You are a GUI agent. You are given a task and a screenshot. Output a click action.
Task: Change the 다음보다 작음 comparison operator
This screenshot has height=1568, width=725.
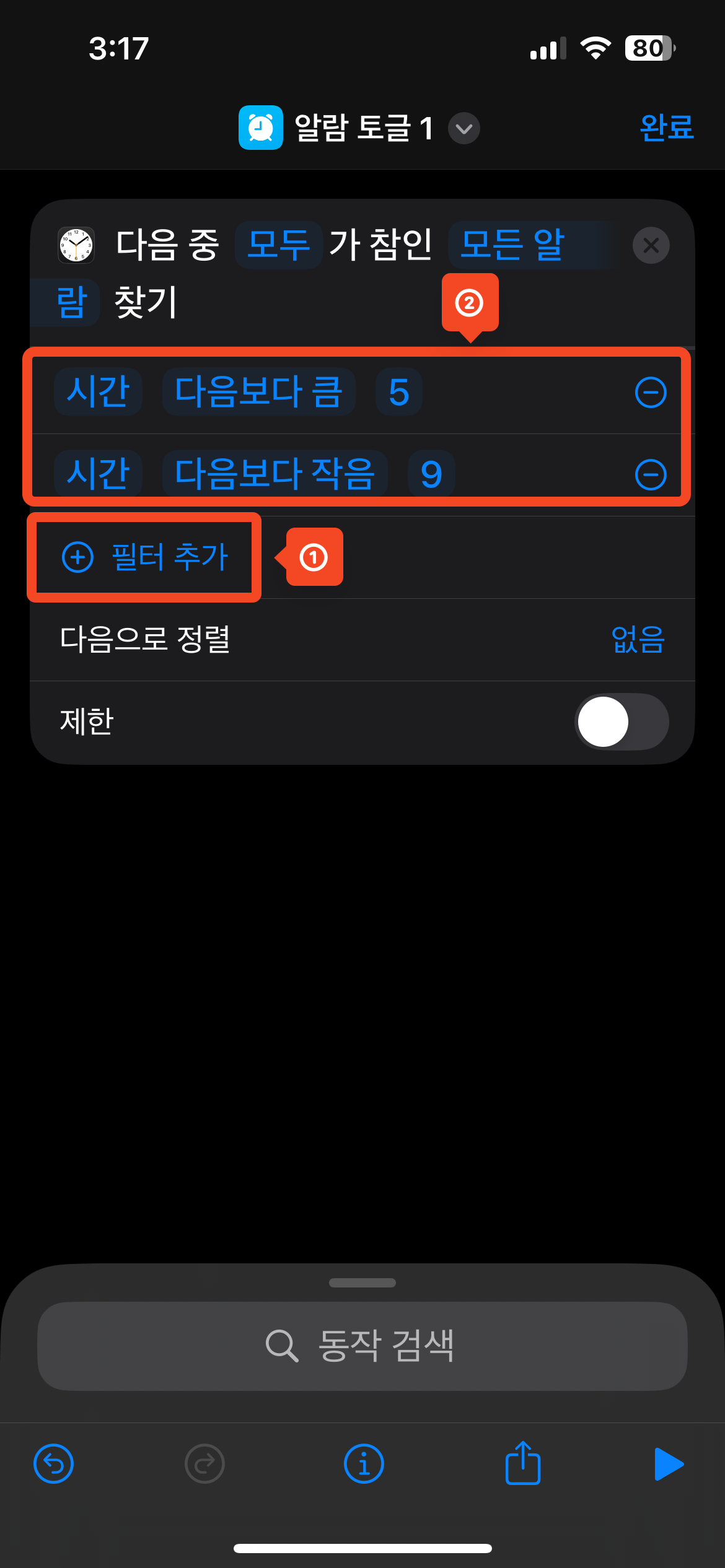[275, 474]
